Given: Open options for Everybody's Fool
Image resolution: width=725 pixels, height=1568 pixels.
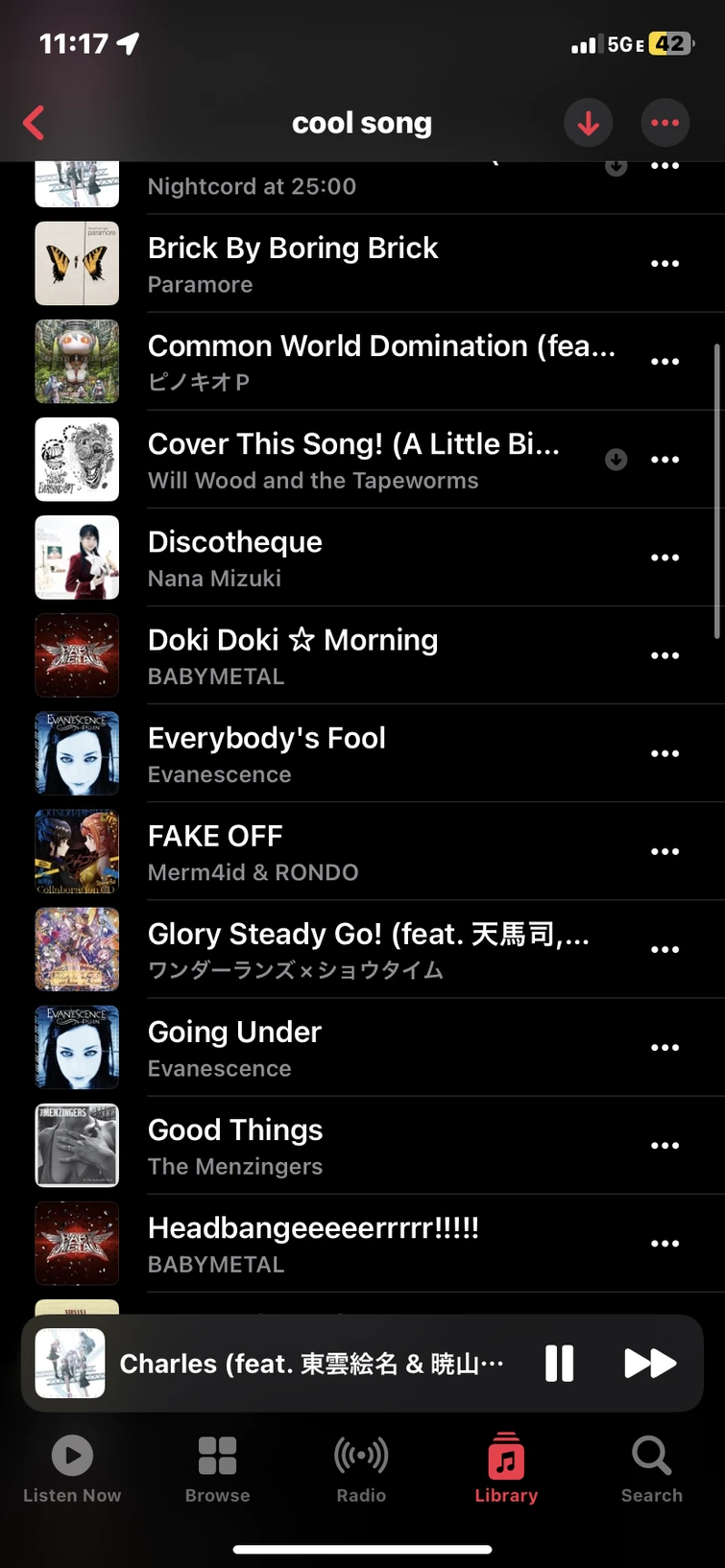Looking at the screenshot, I should click(665, 753).
